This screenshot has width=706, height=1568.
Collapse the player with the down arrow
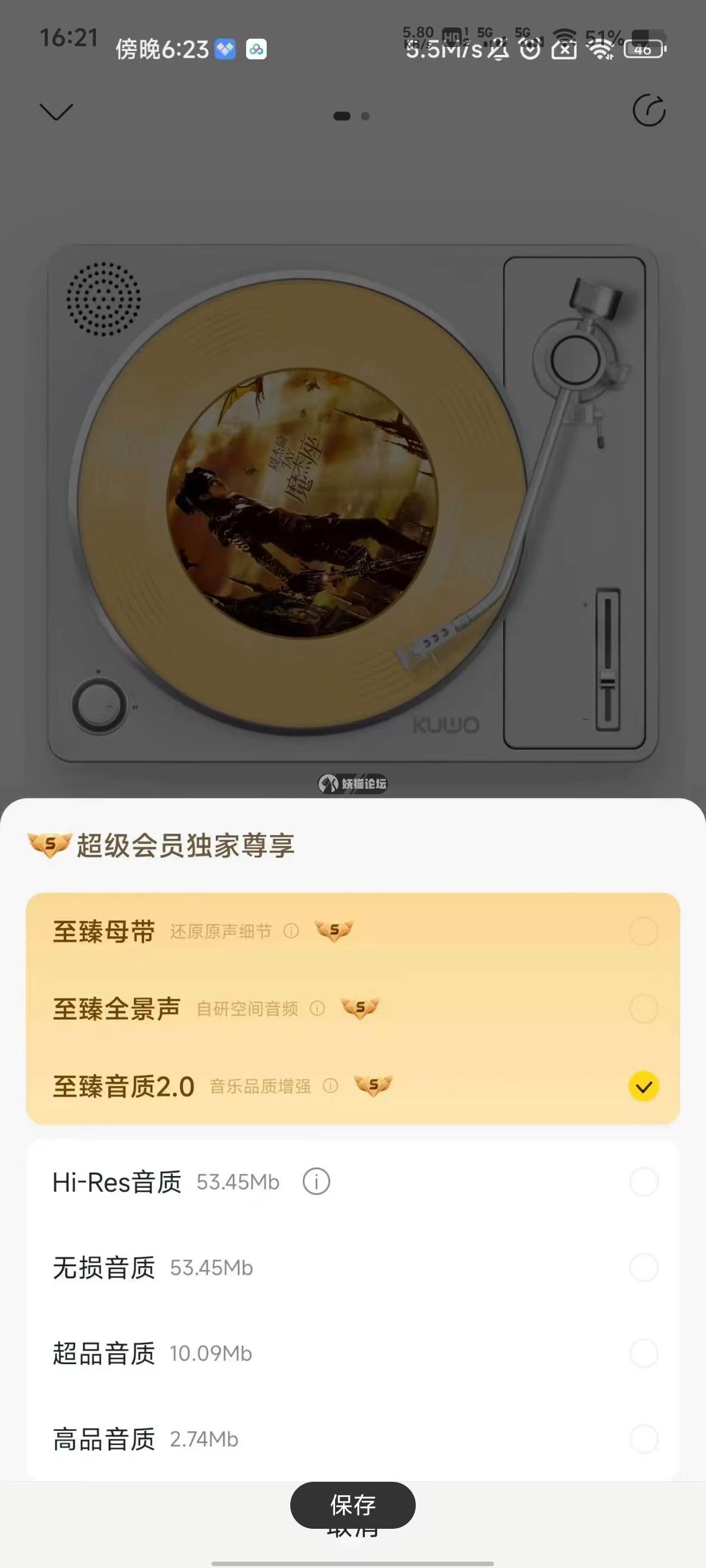56,111
